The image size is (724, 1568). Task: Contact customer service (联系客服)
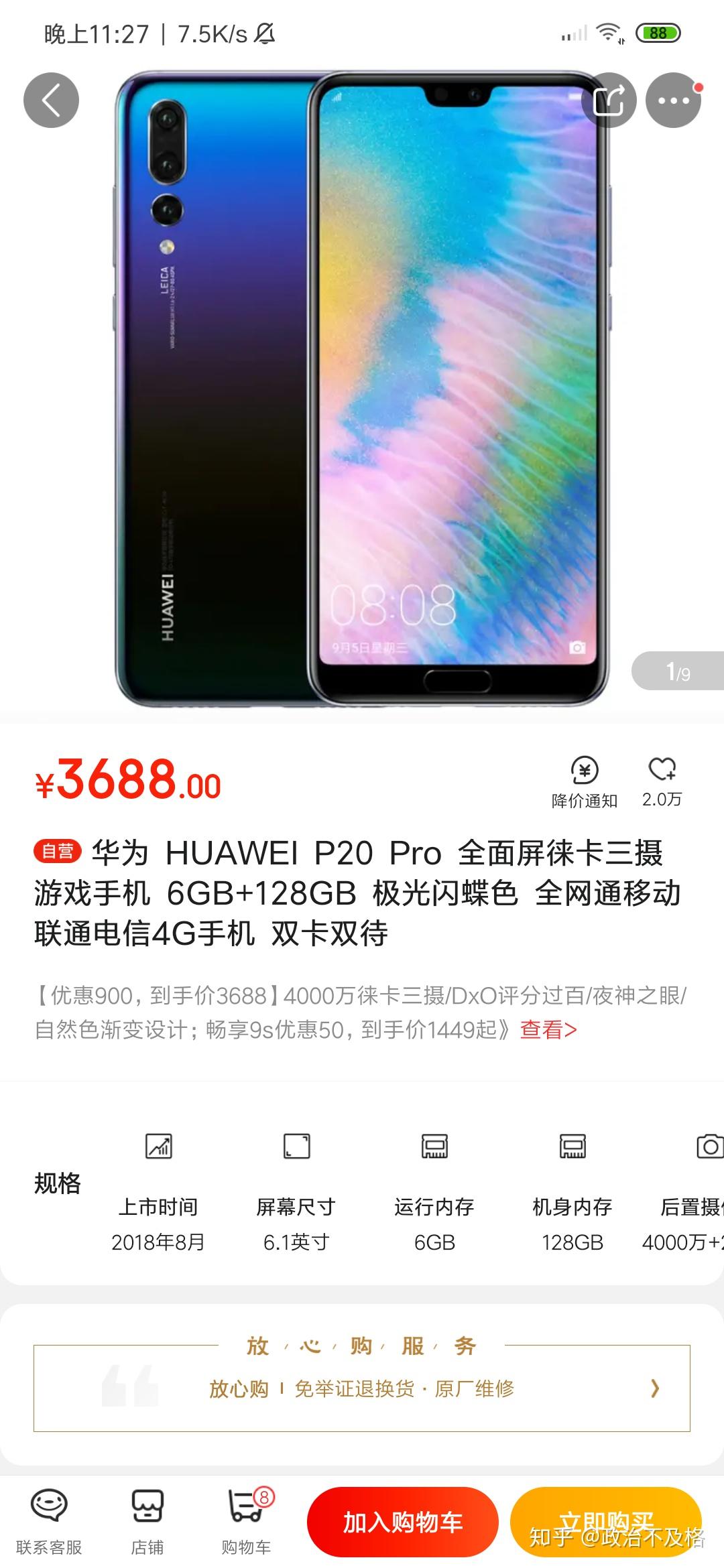tap(49, 1522)
